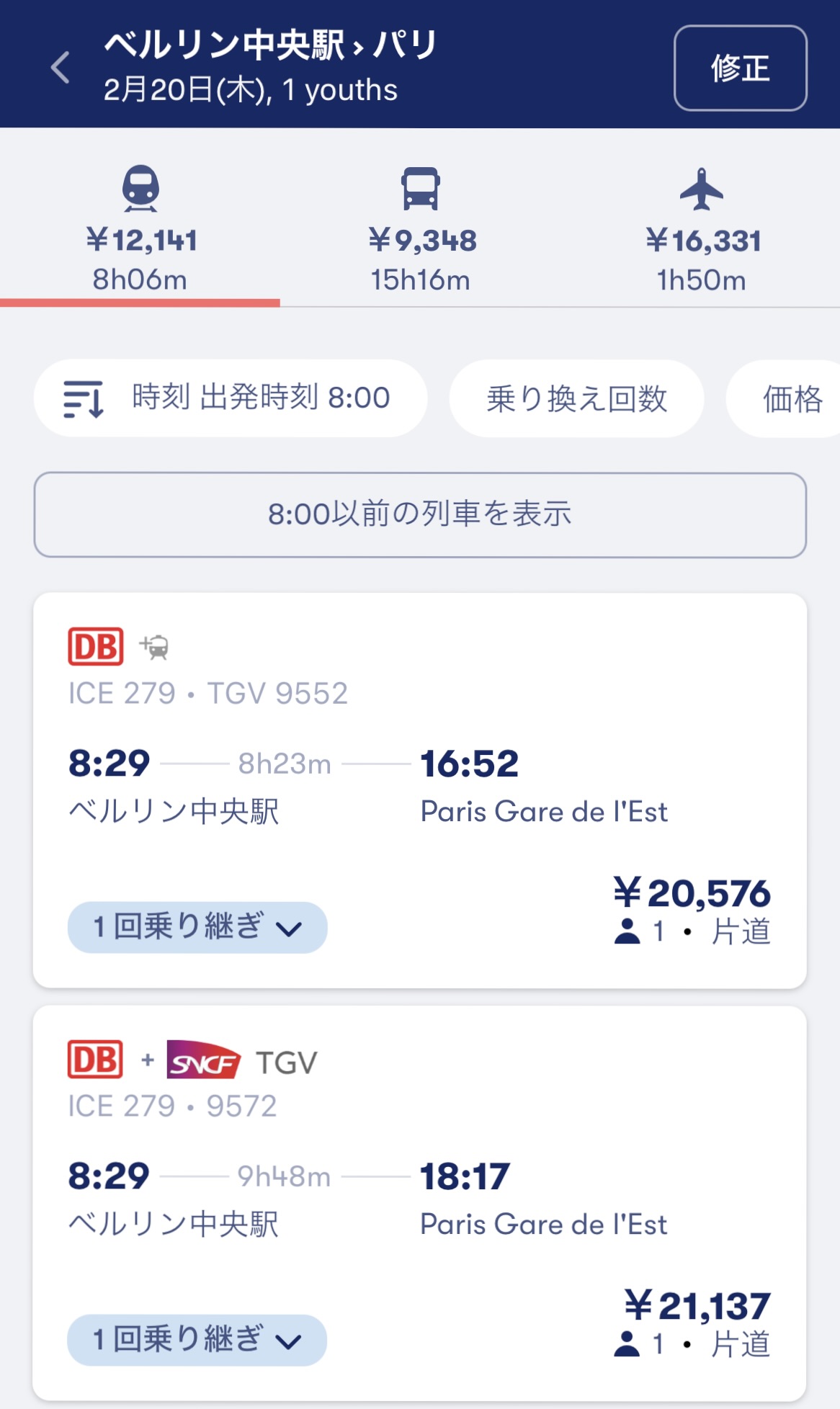Screen dimensions: 840x1409
Task: Switch to the flight tab at ¥16,331
Action: tap(701, 229)
